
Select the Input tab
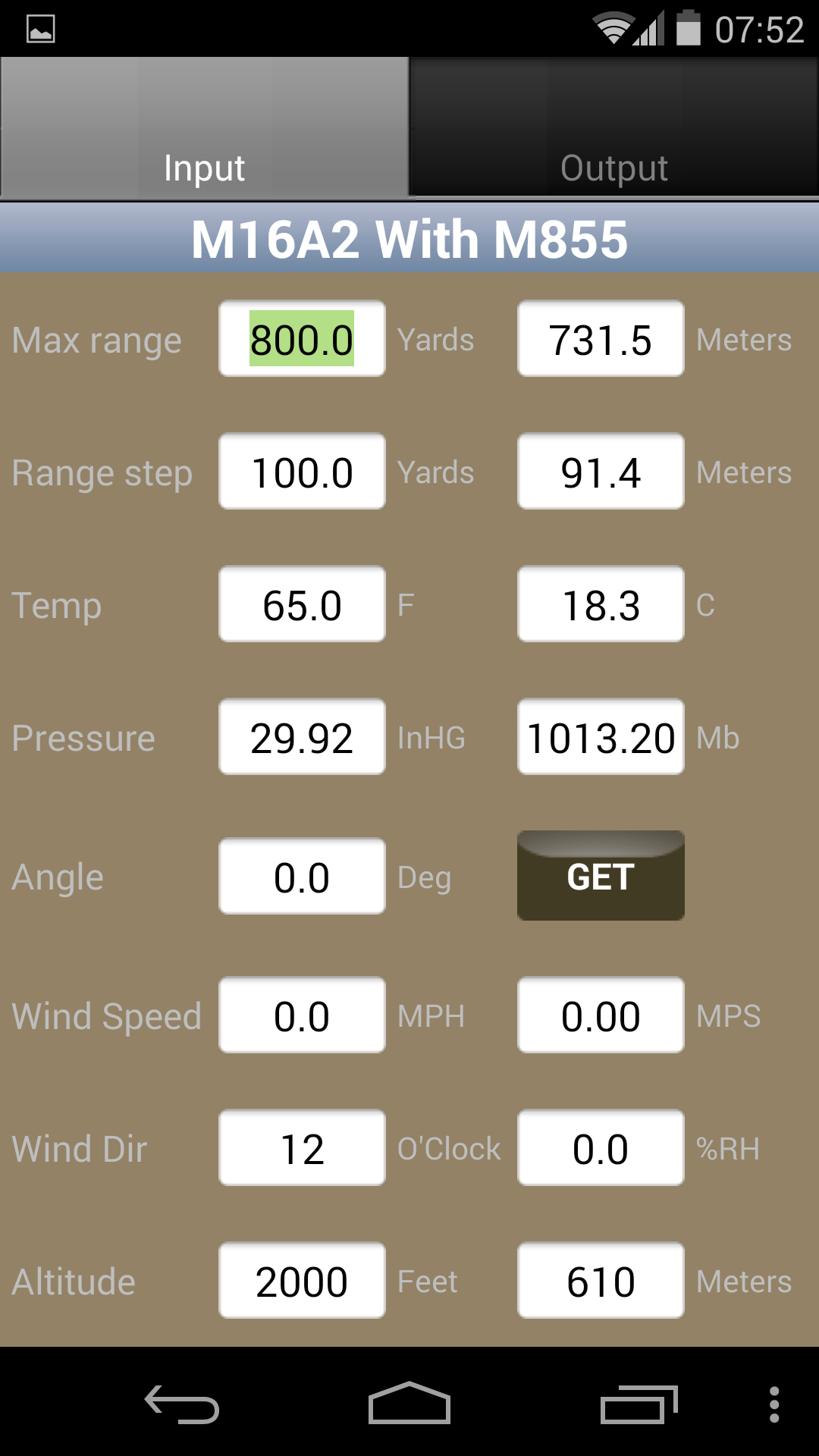coord(204,127)
